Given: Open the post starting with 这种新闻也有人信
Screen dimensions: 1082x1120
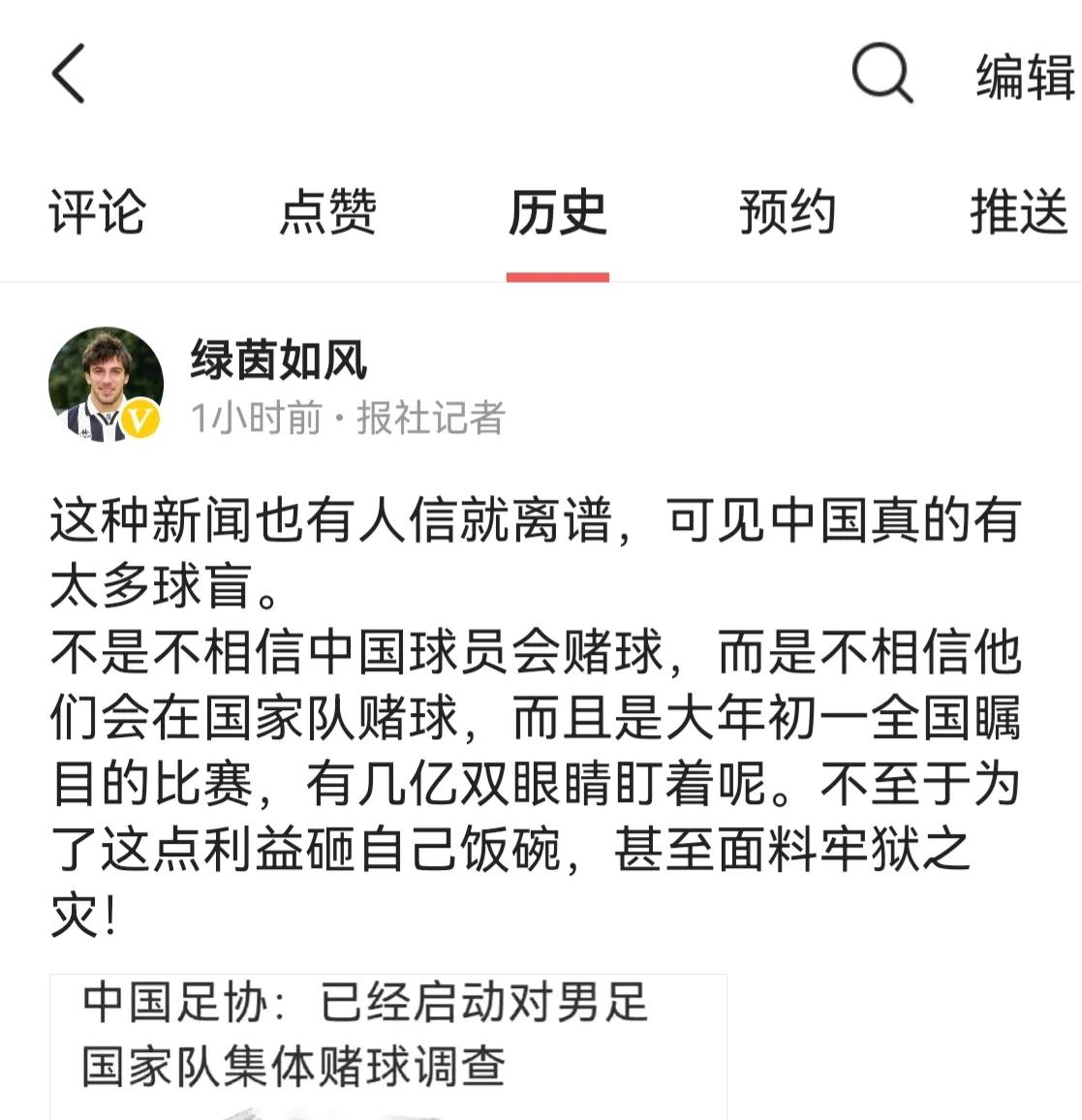Looking at the screenshot, I should [535, 717].
